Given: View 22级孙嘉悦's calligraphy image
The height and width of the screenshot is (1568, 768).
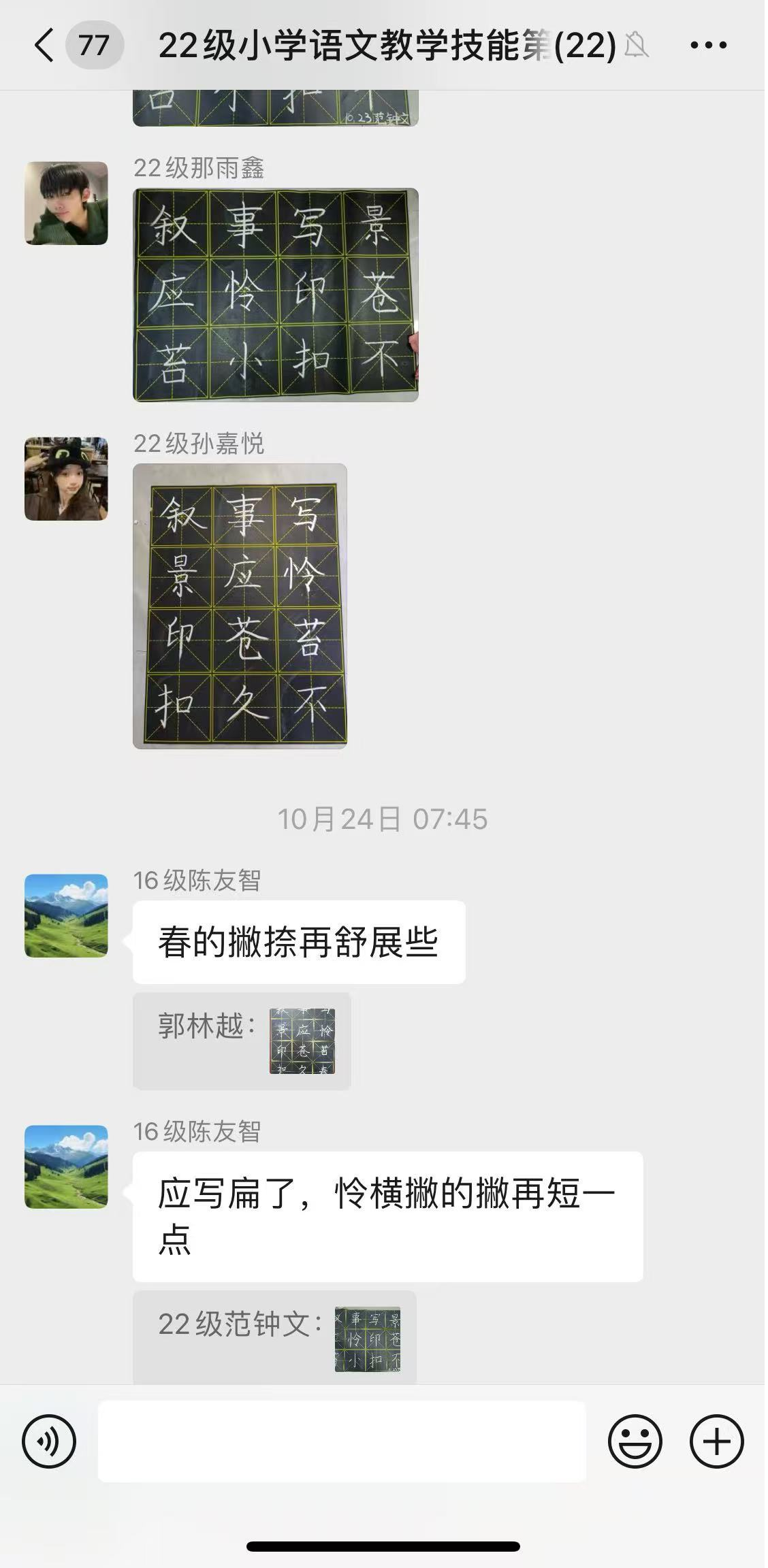Looking at the screenshot, I should click(240, 606).
